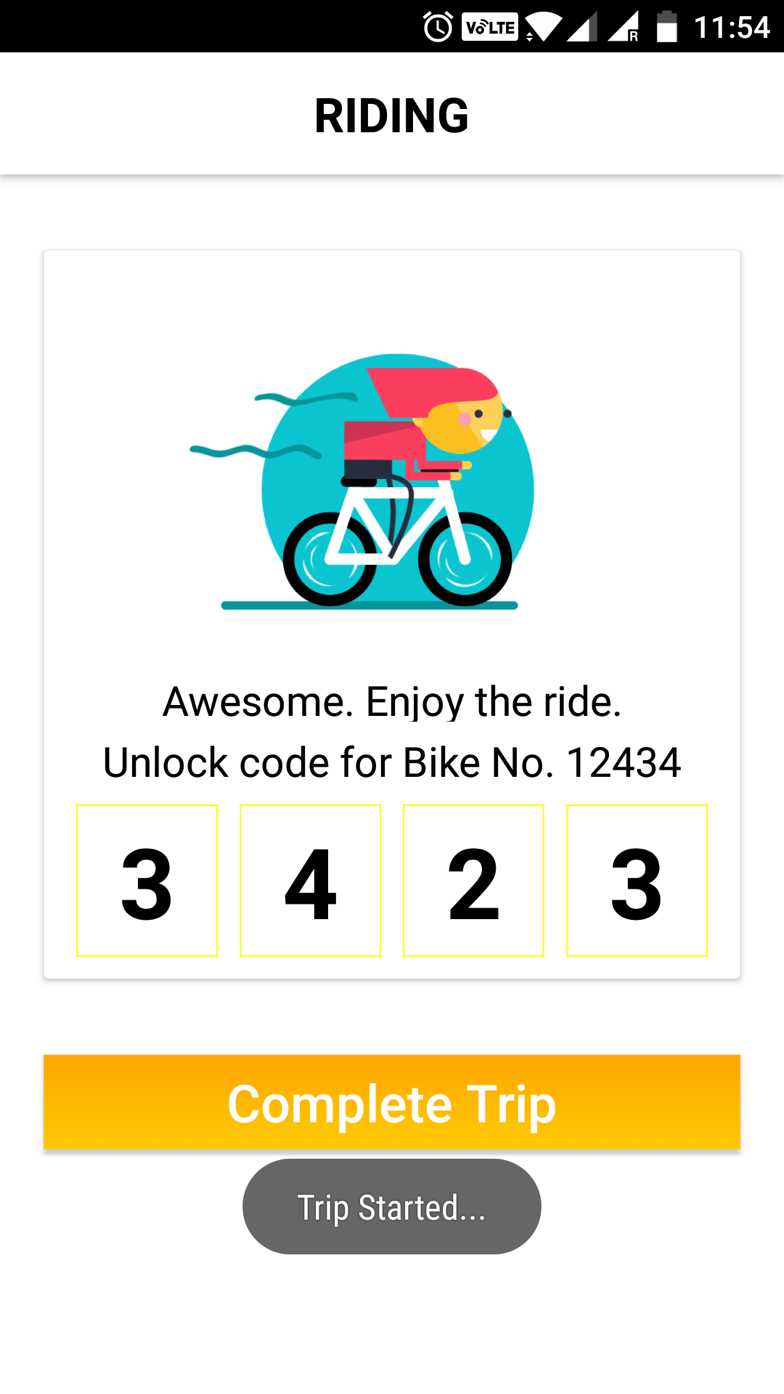784x1394 pixels.
Task: Click the unlock code digit 2 box
Action: tap(474, 880)
